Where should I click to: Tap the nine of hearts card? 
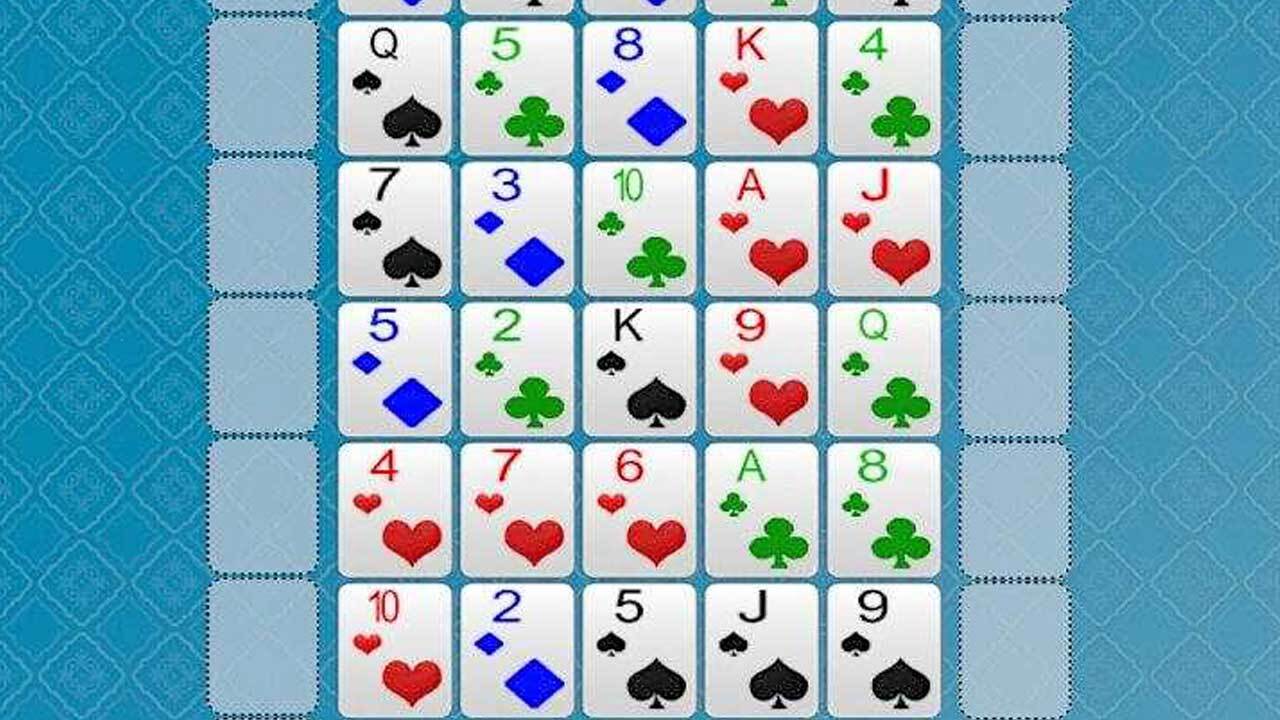[x=762, y=370]
